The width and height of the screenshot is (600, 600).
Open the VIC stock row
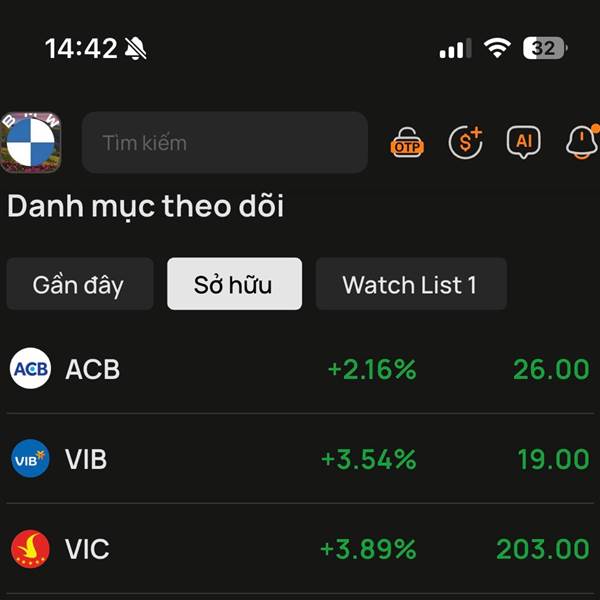coord(300,549)
